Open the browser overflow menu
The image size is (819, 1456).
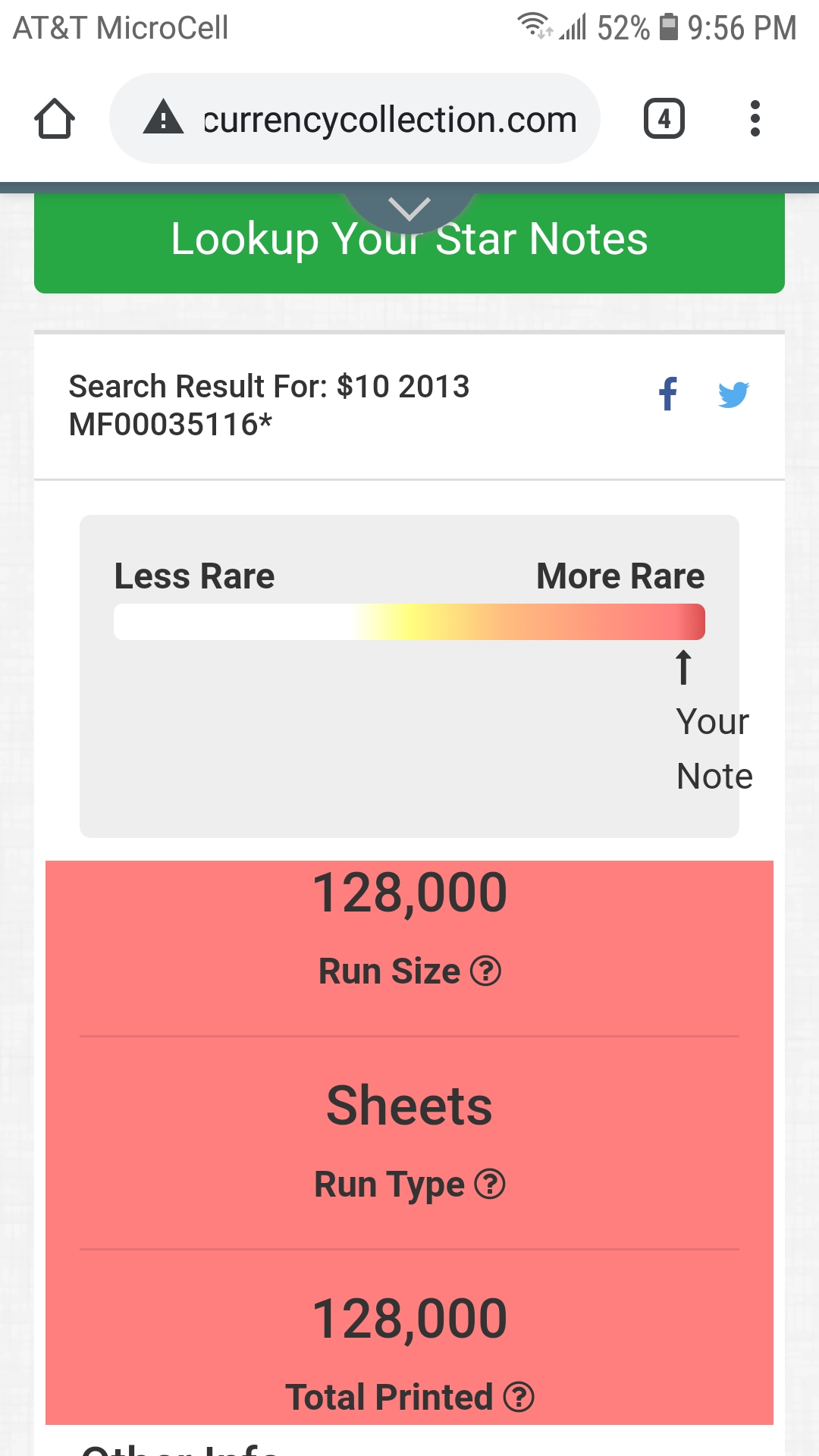pyautogui.click(x=755, y=119)
